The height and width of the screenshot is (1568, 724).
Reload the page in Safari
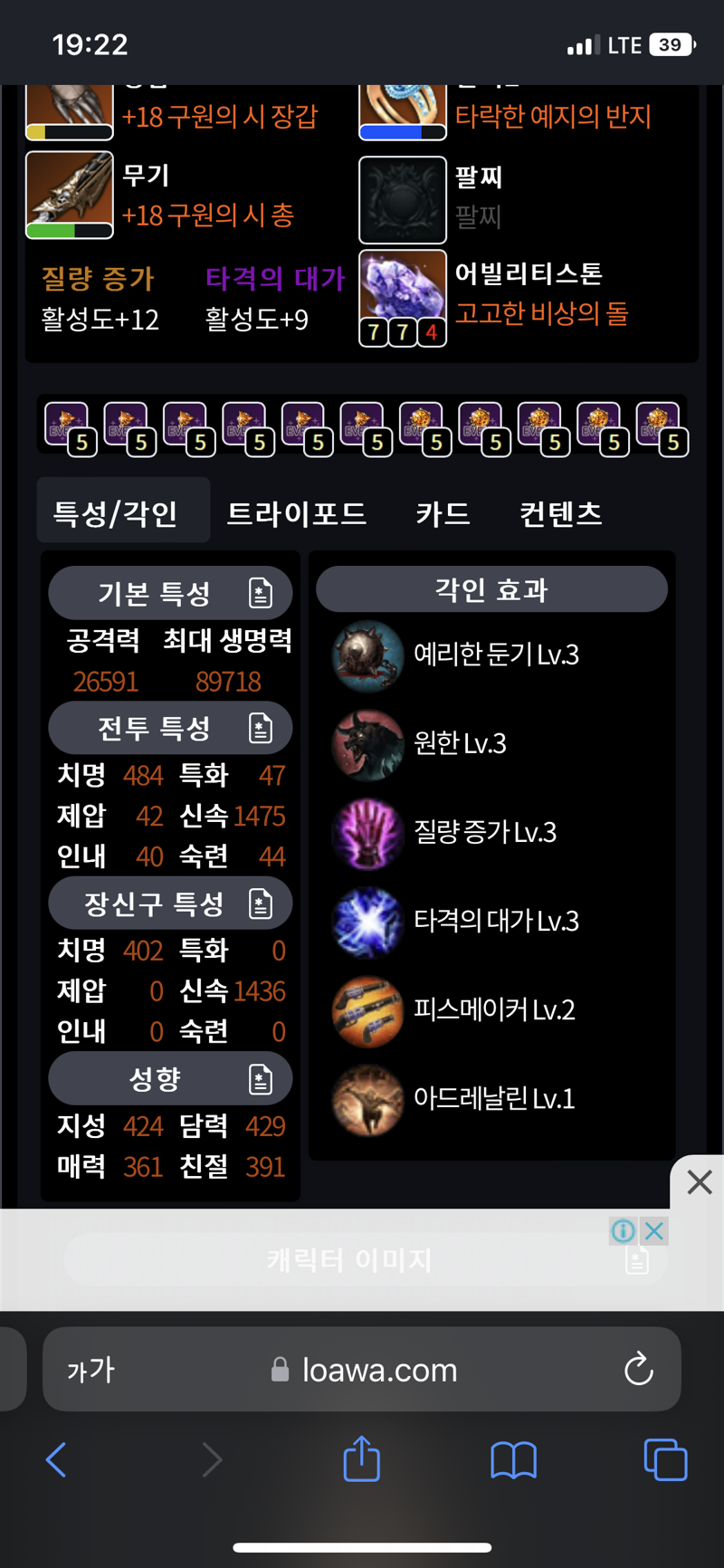(x=638, y=1369)
